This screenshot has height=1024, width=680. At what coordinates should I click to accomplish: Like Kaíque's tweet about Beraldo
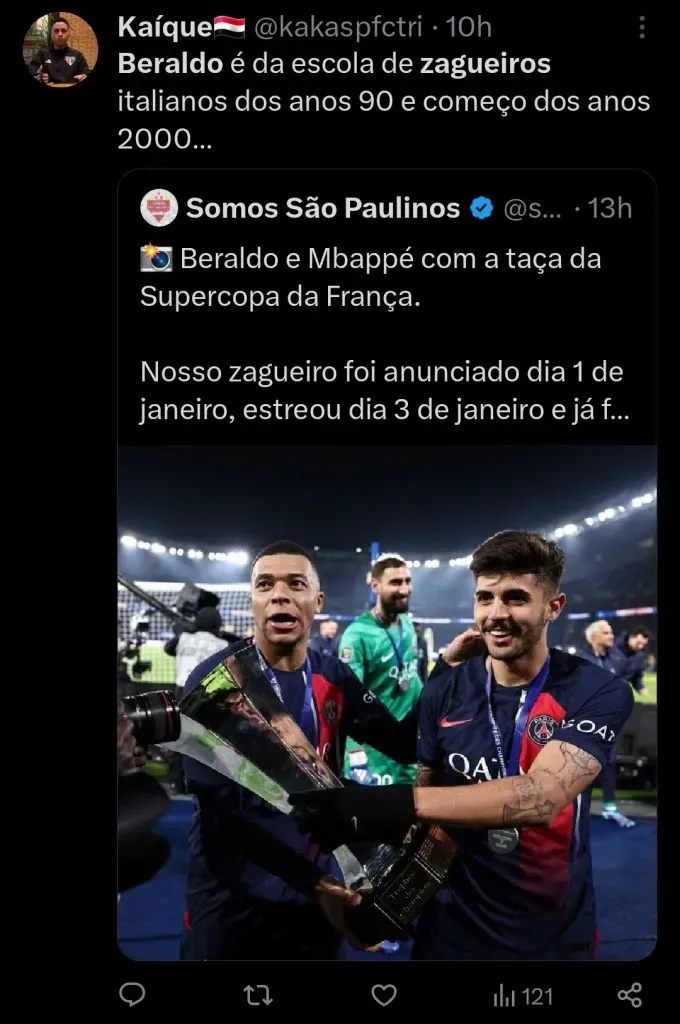pyautogui.click(x=384, y=994)
